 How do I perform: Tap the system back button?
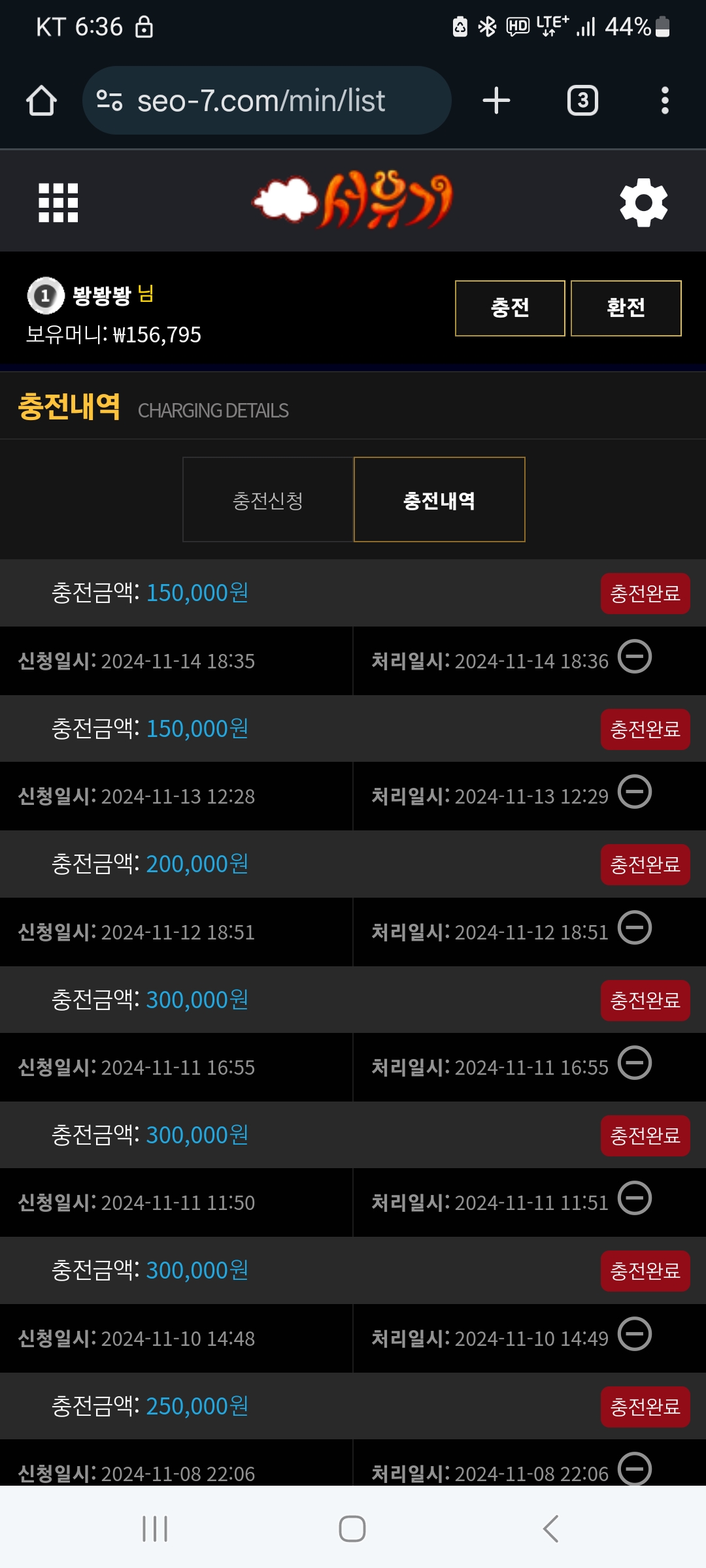pos(550,1529)
